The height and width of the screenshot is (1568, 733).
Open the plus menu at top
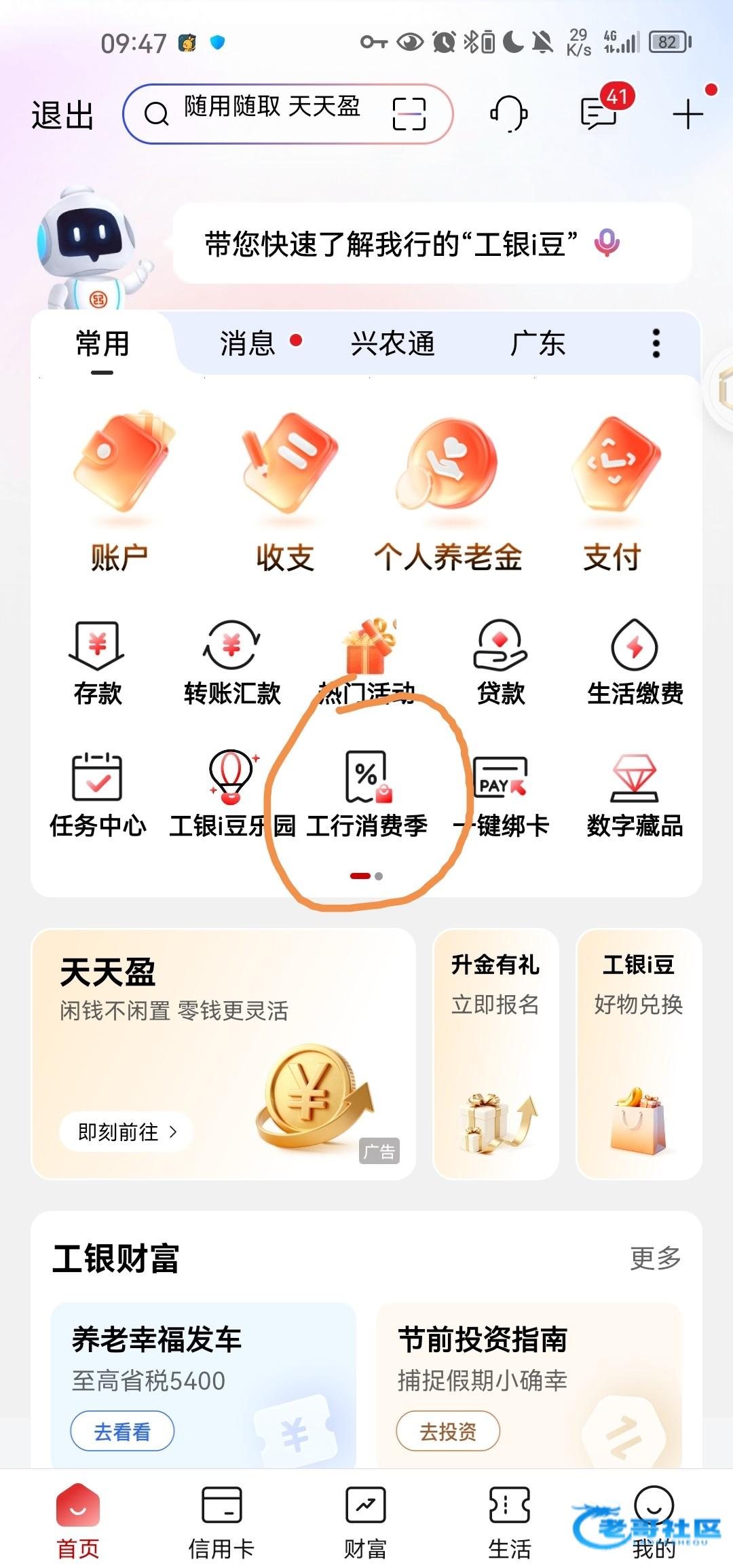coord(688,113)
